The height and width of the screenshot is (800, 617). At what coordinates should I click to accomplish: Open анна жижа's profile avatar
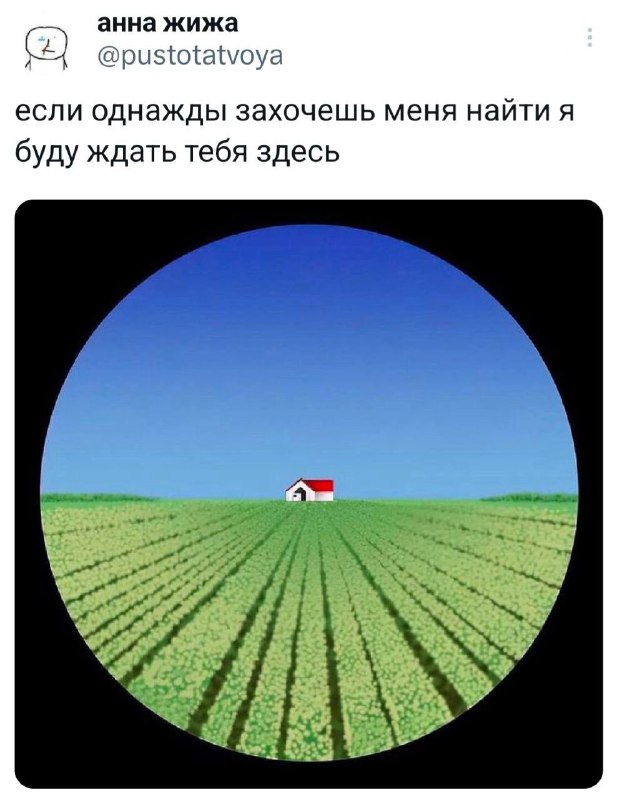coord(43,45)
